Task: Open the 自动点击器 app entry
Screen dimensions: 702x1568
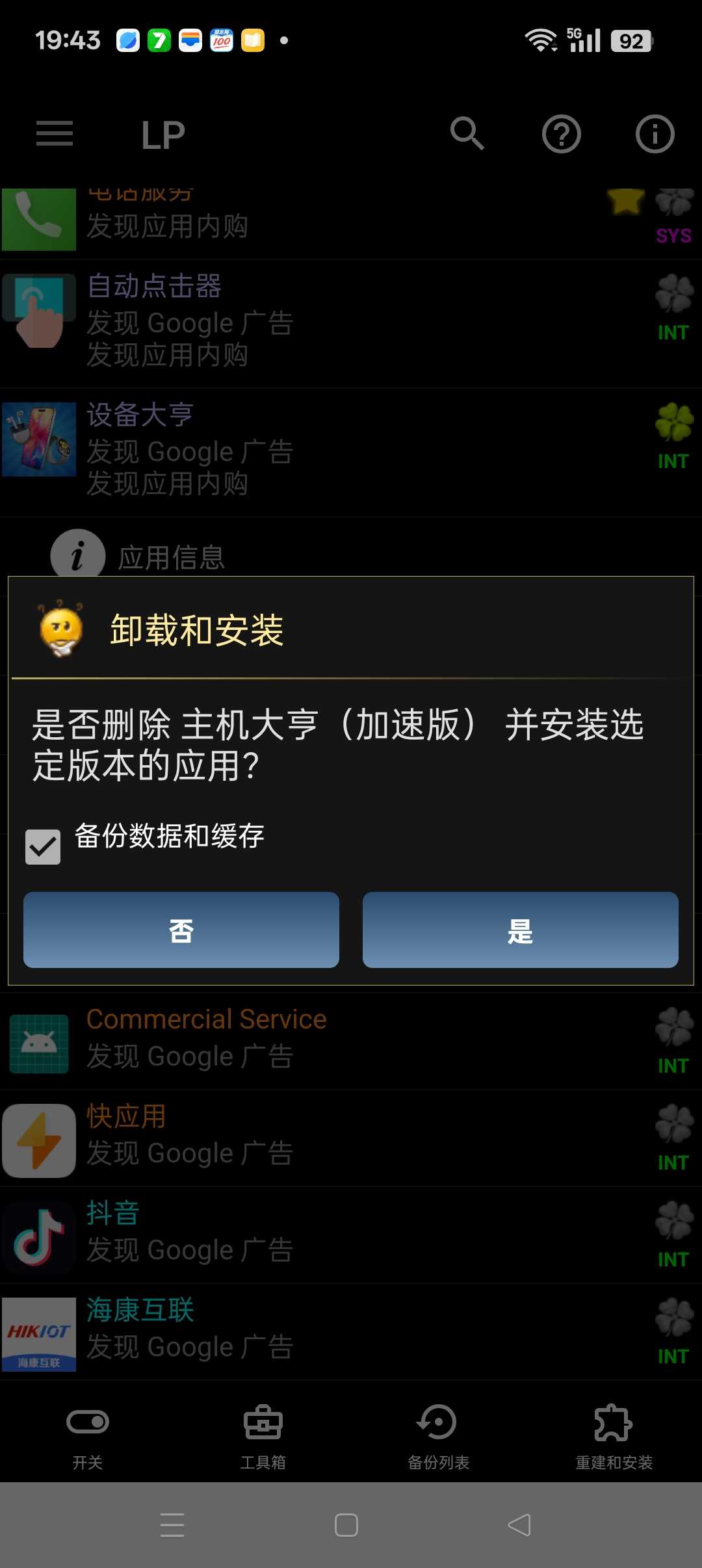Action: pos(325,322)
